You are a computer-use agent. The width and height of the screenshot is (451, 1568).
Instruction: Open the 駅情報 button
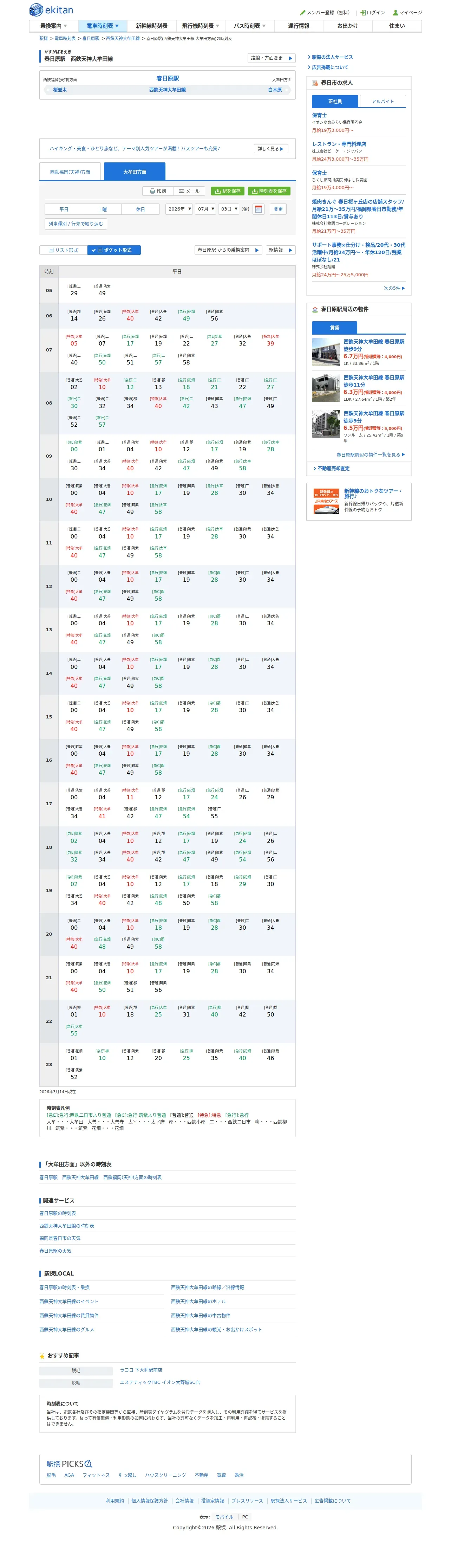(281, 250)
